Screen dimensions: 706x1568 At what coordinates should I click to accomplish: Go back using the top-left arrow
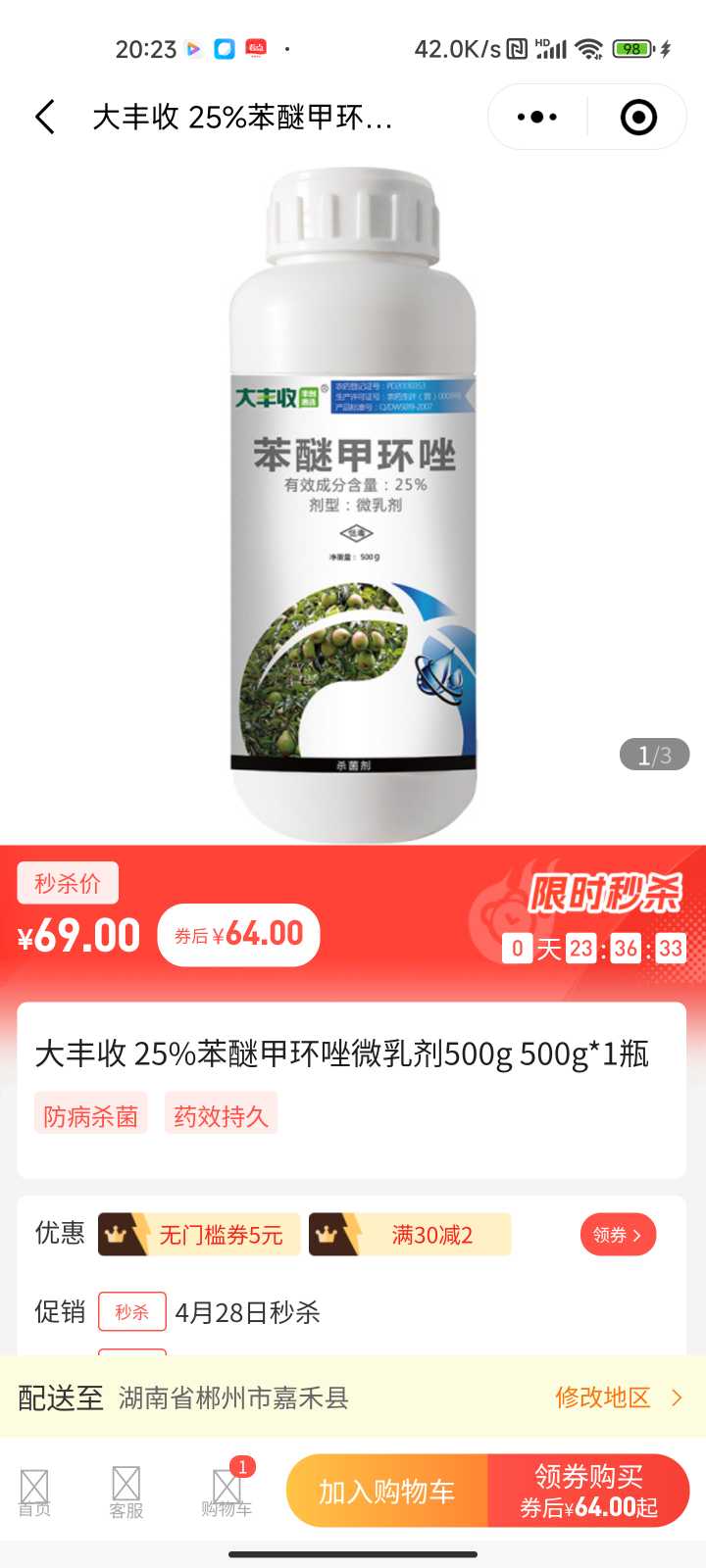[45, 118]
